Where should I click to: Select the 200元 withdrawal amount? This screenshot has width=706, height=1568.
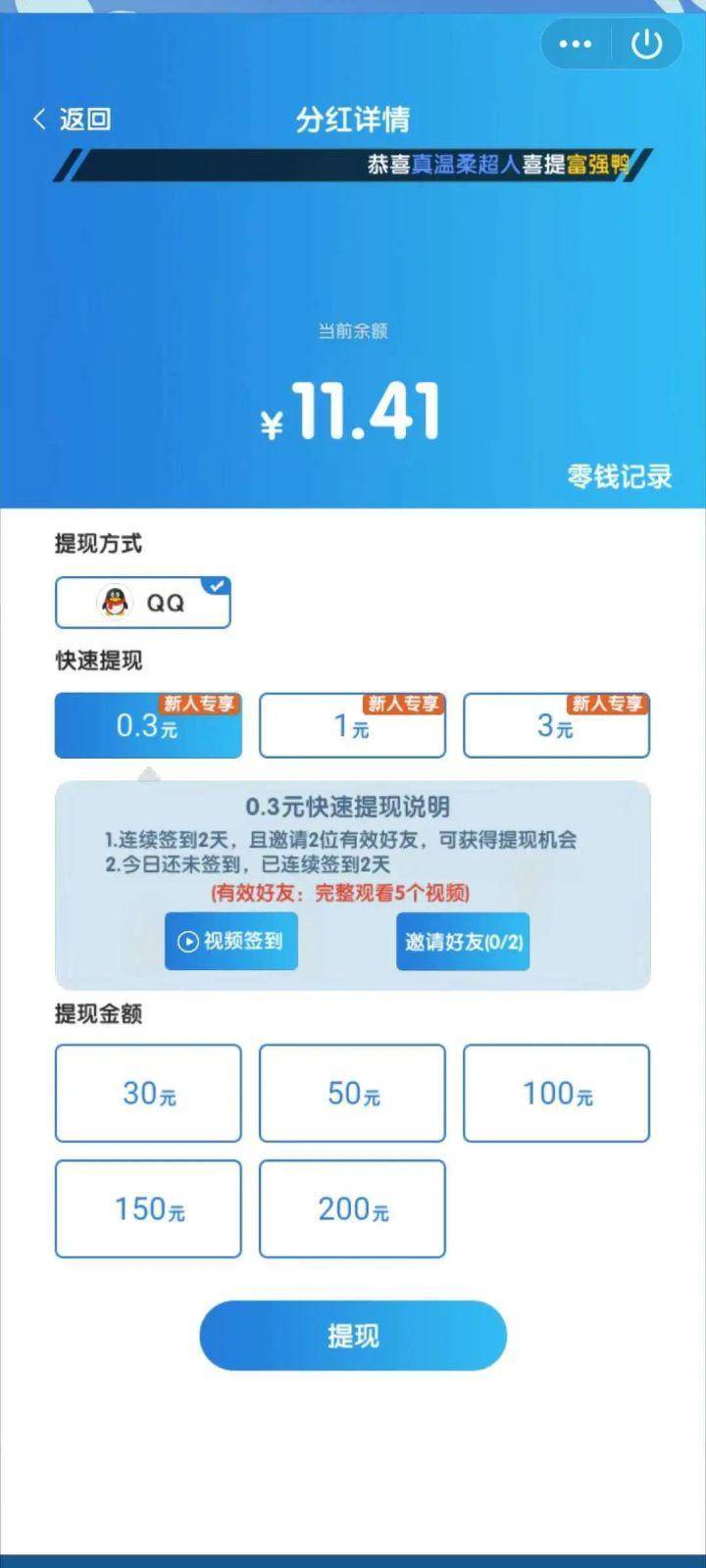(352, 1209)
